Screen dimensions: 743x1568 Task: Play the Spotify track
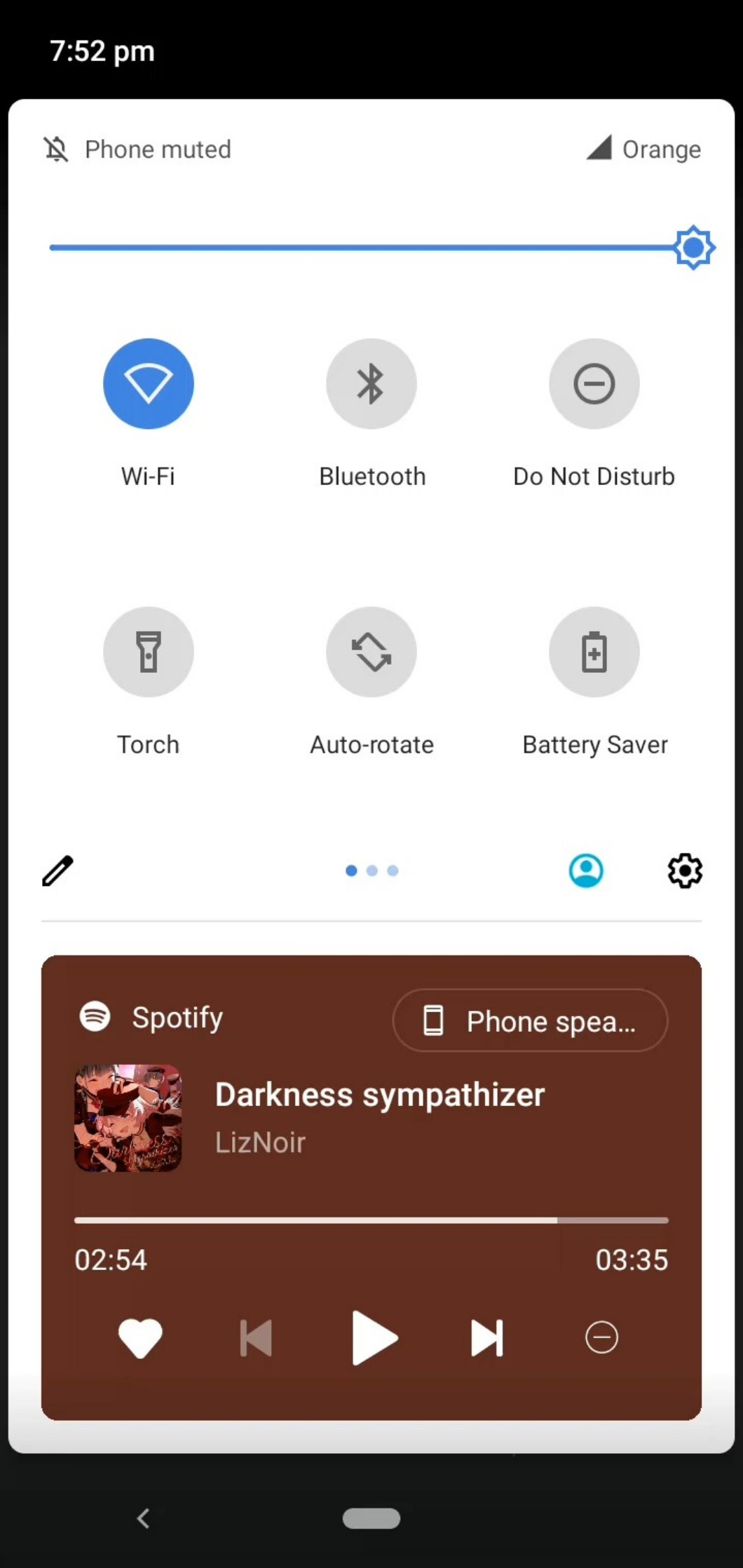point(374,1337)
